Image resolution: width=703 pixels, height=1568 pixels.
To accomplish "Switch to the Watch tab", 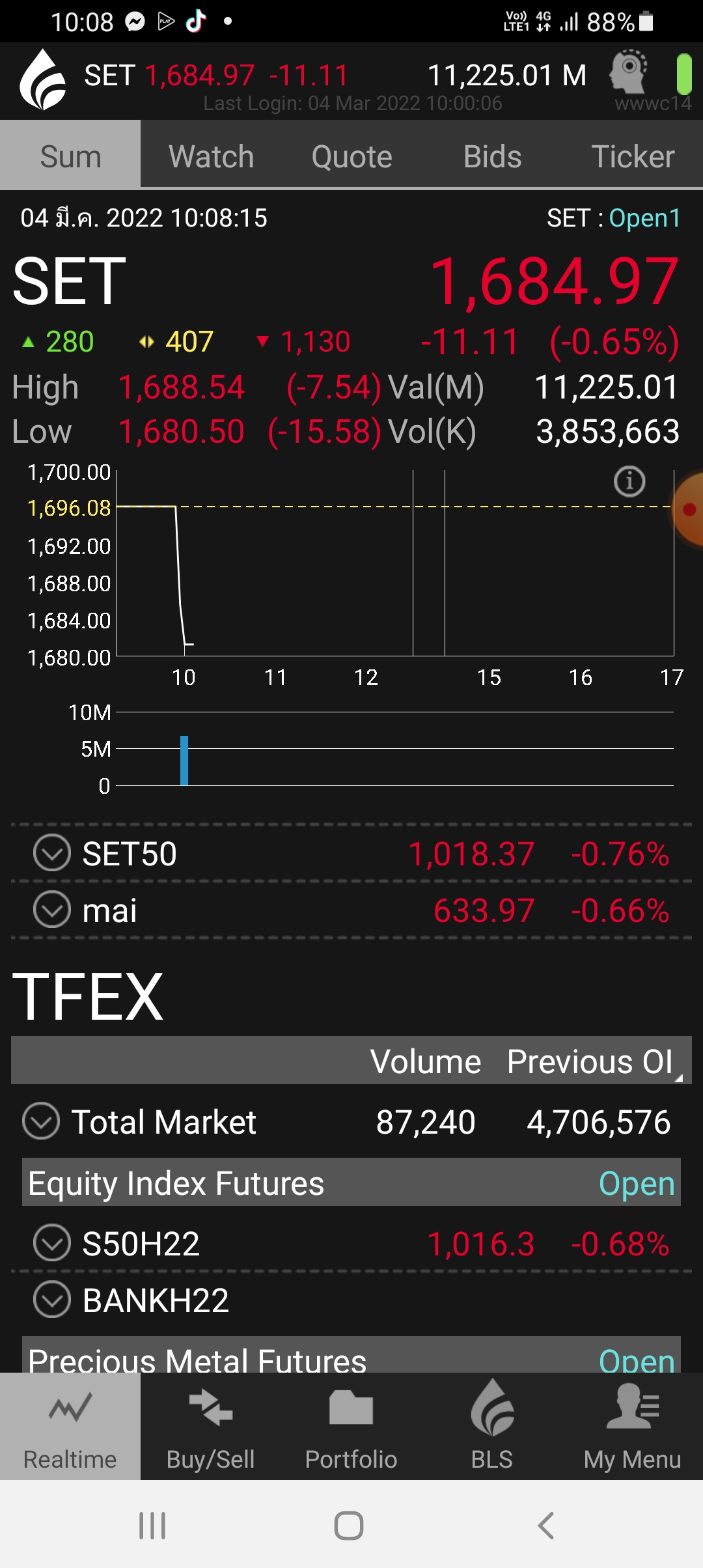I will tap(211, 156).
